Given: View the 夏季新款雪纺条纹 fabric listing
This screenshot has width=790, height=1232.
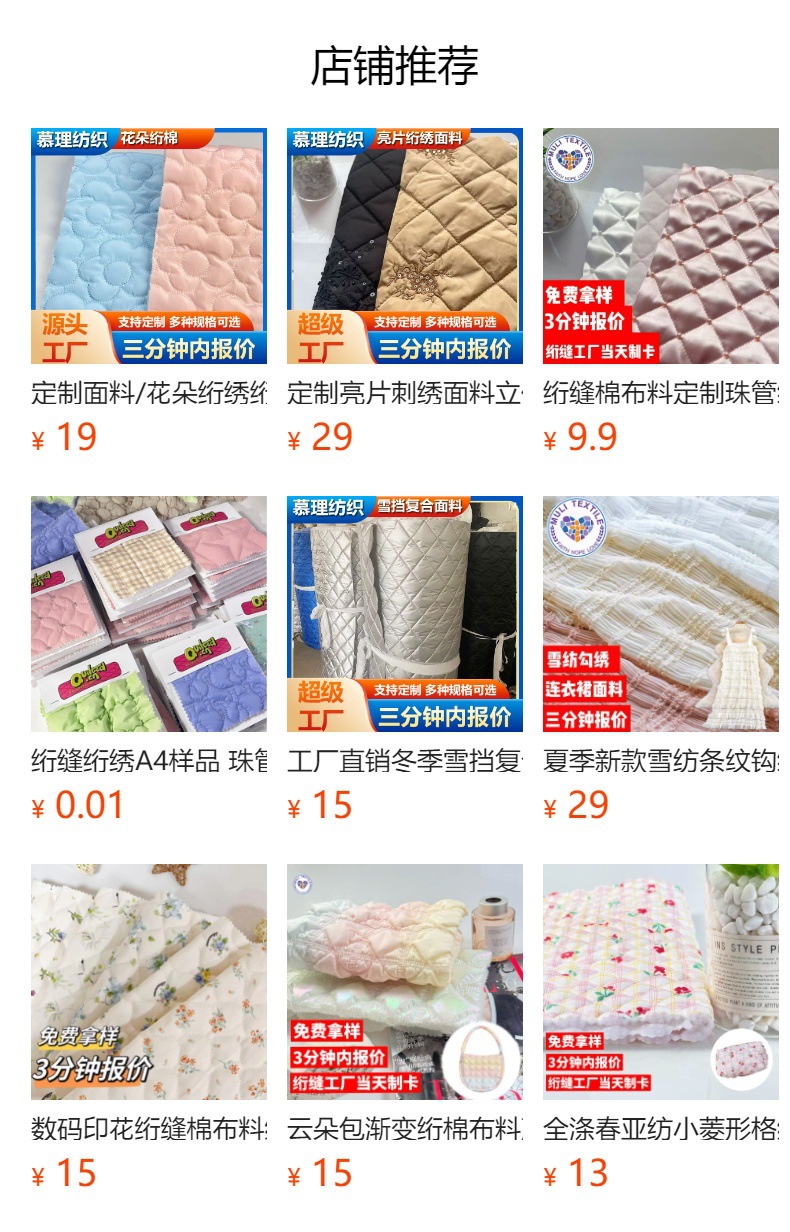Looking at the screenshot, I should click(661, 614).
